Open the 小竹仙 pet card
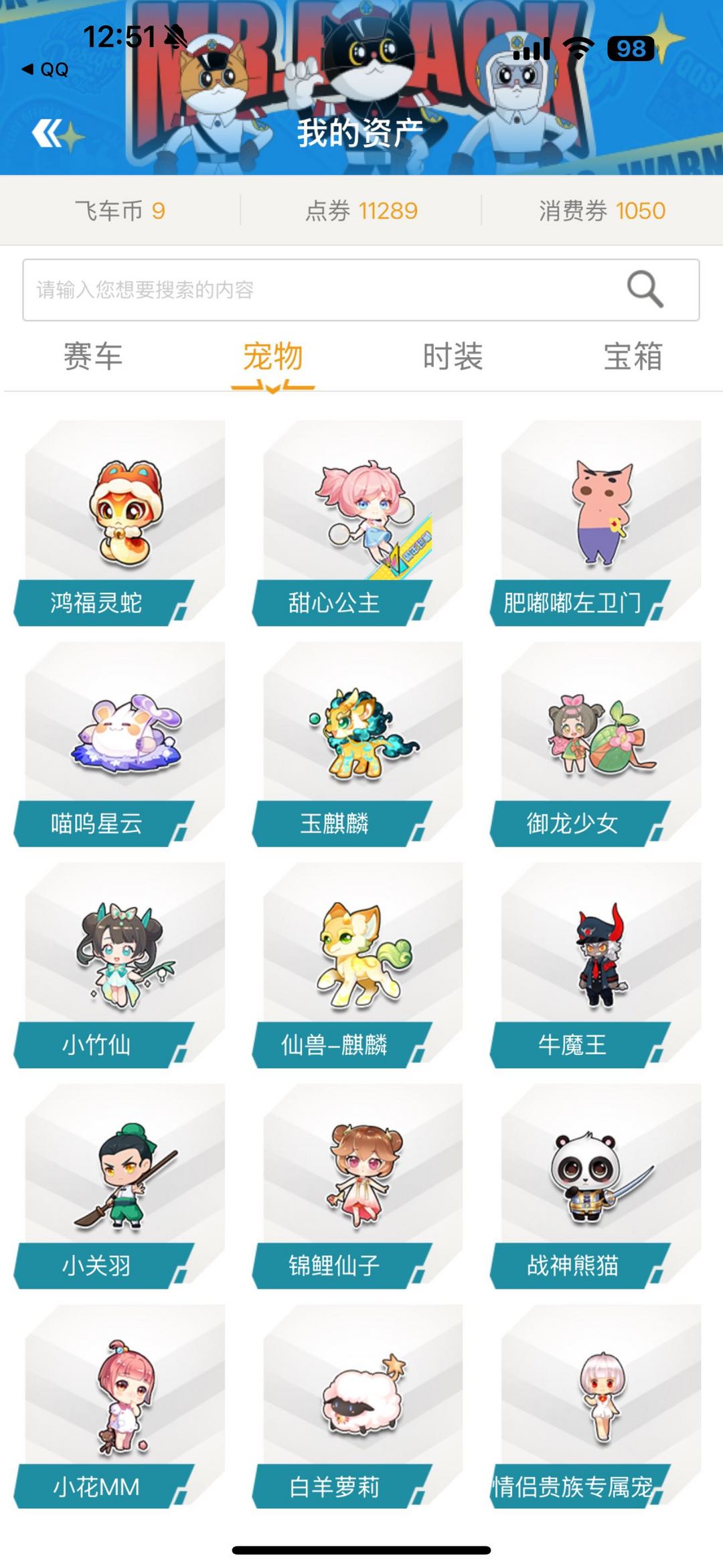Image resolution: width=723 pixels, height=1568 pixels. (120, 965)
